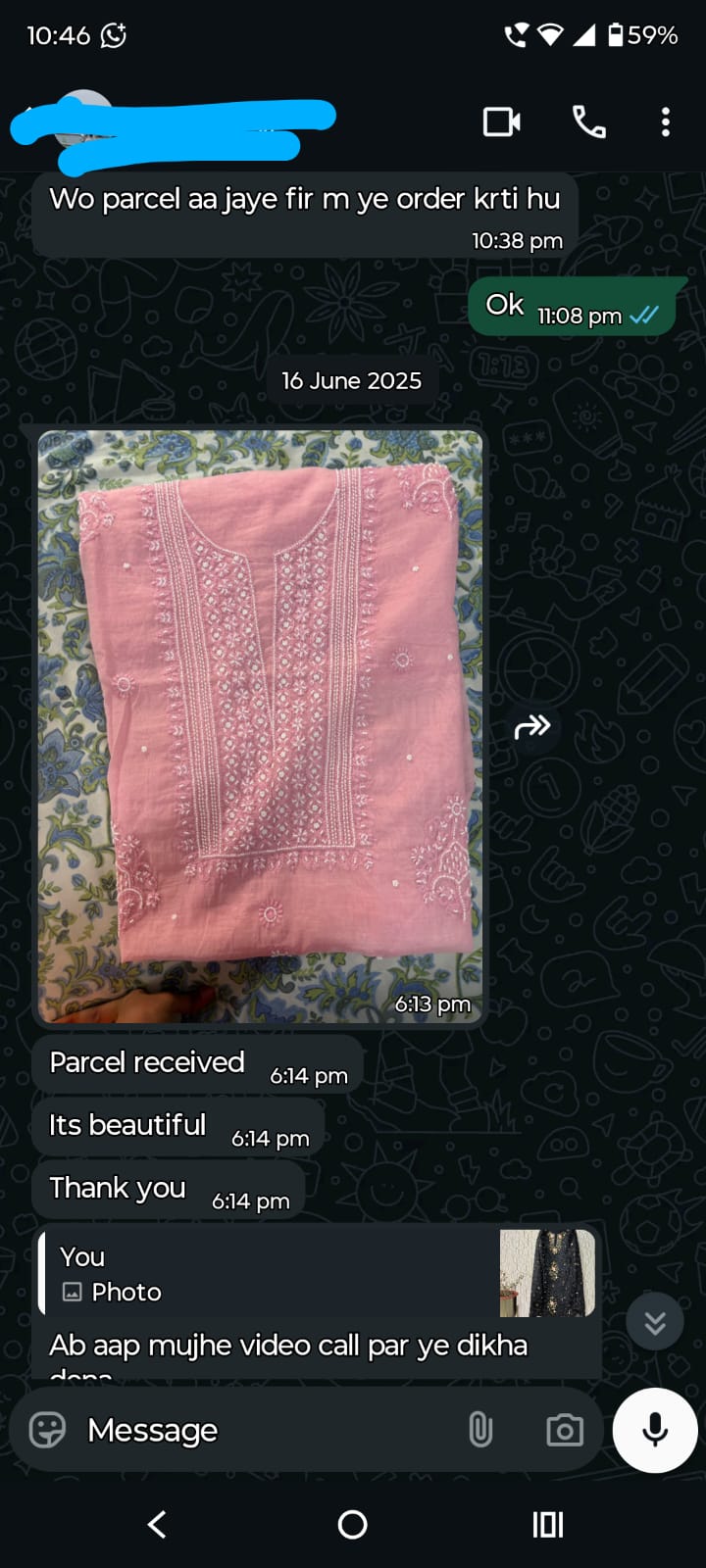This screenshot has height=1568, width=706.
Task: Open the emoji and sticker picker
Action: pyautogui.click(x=47, y=1430)
